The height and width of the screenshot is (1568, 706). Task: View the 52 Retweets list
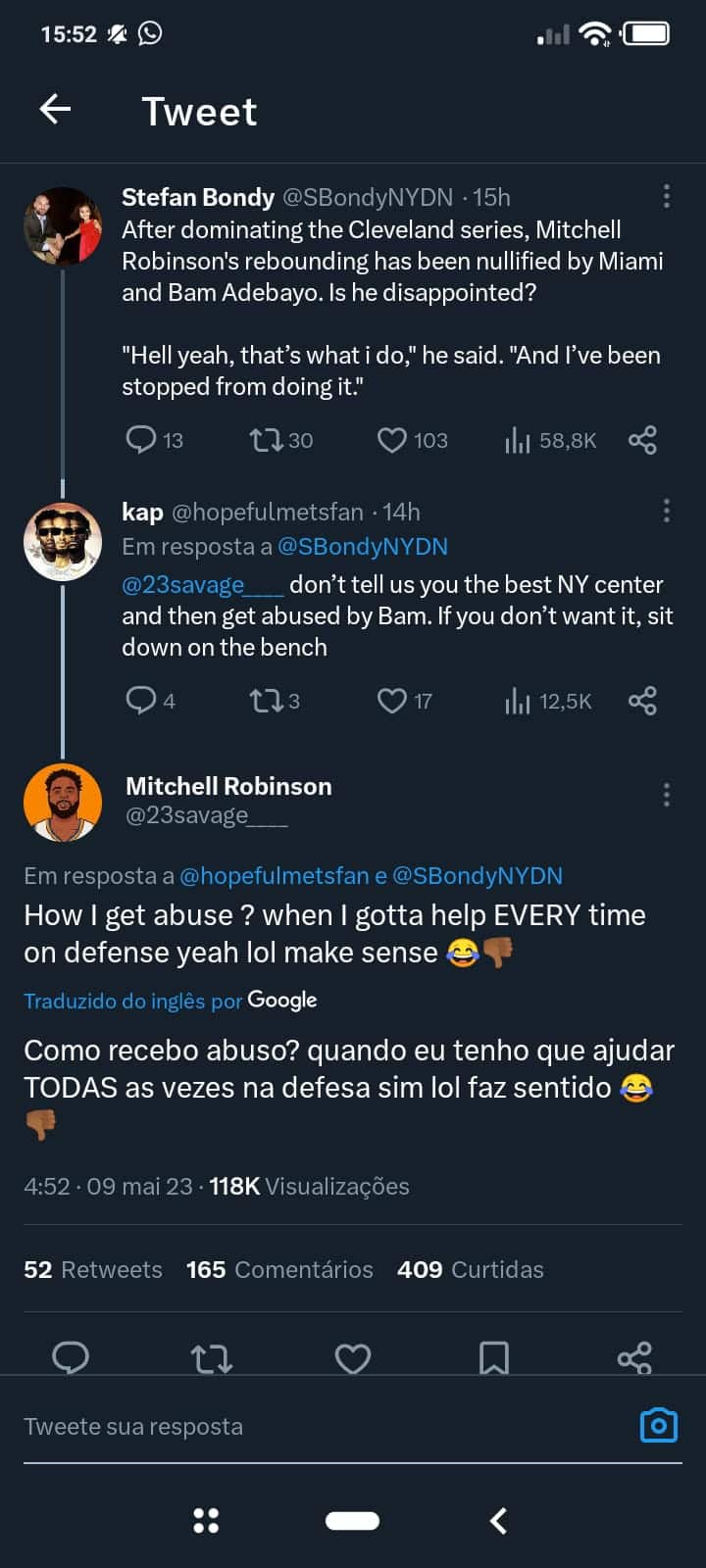[x=92, y=1269]
